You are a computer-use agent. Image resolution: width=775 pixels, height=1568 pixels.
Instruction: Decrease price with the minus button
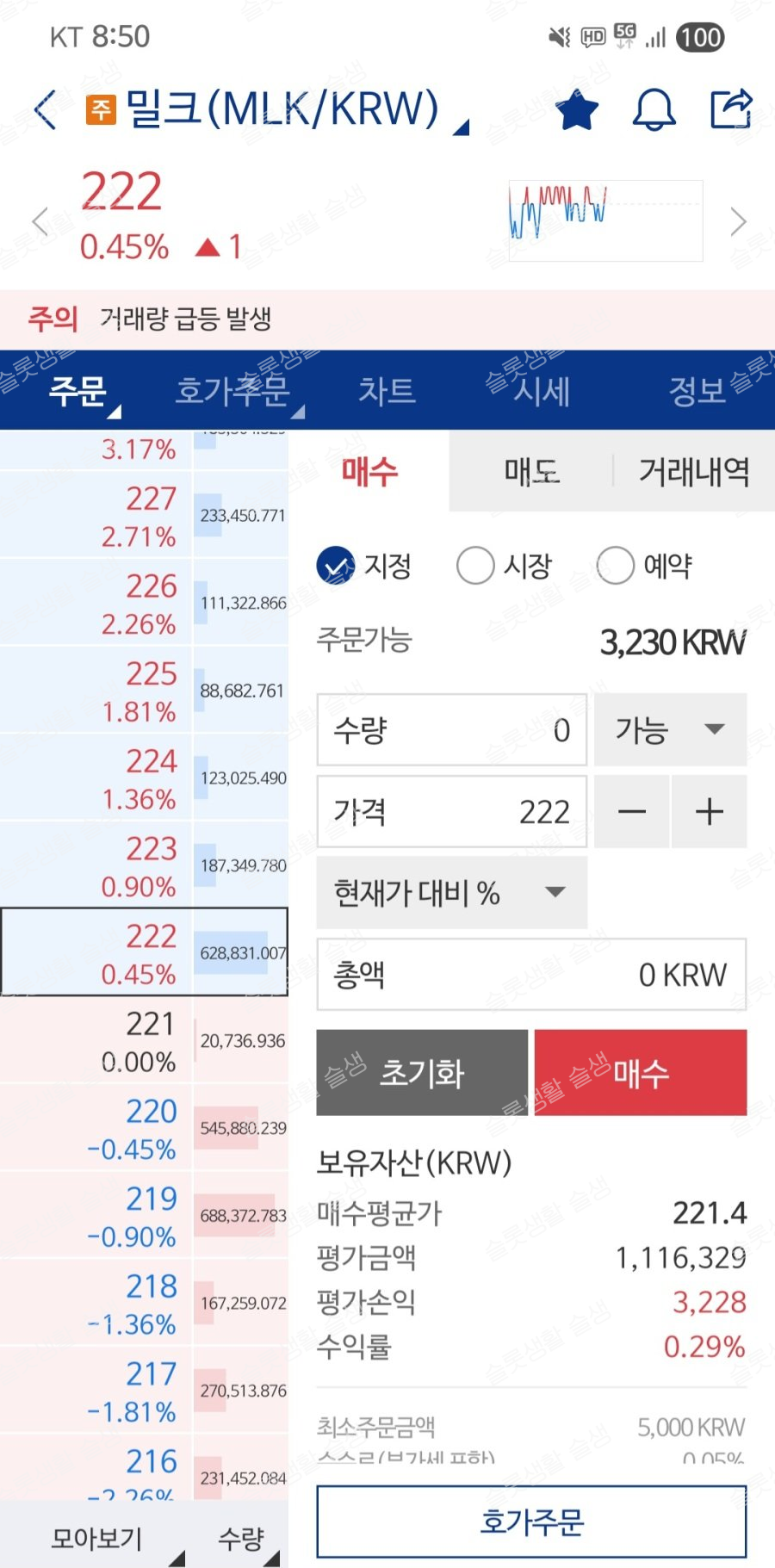631,812
